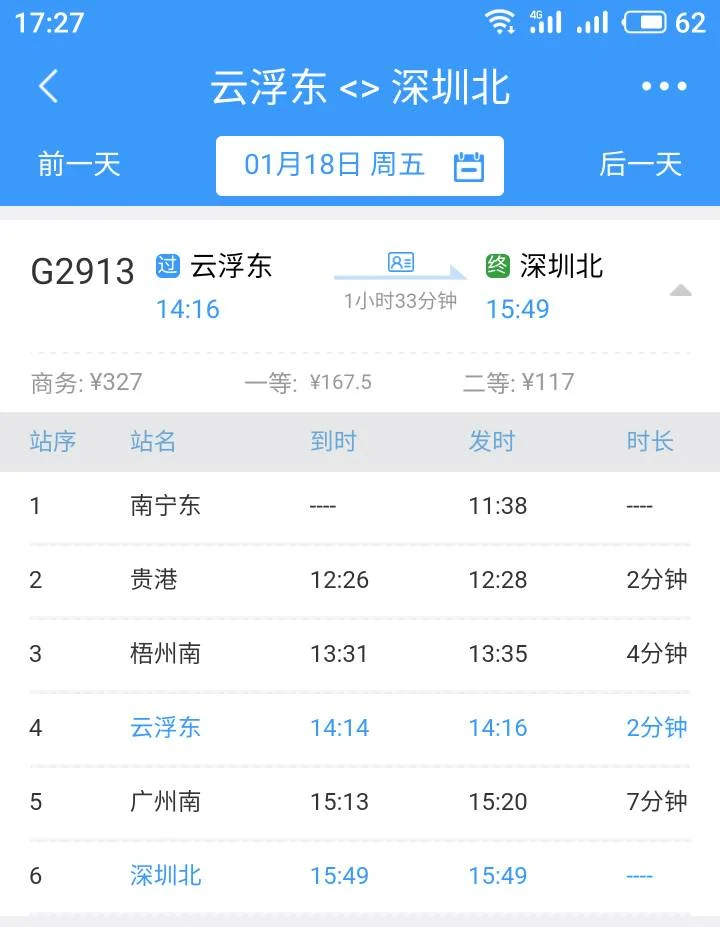Tap the back arrow to return

[49, 87]
